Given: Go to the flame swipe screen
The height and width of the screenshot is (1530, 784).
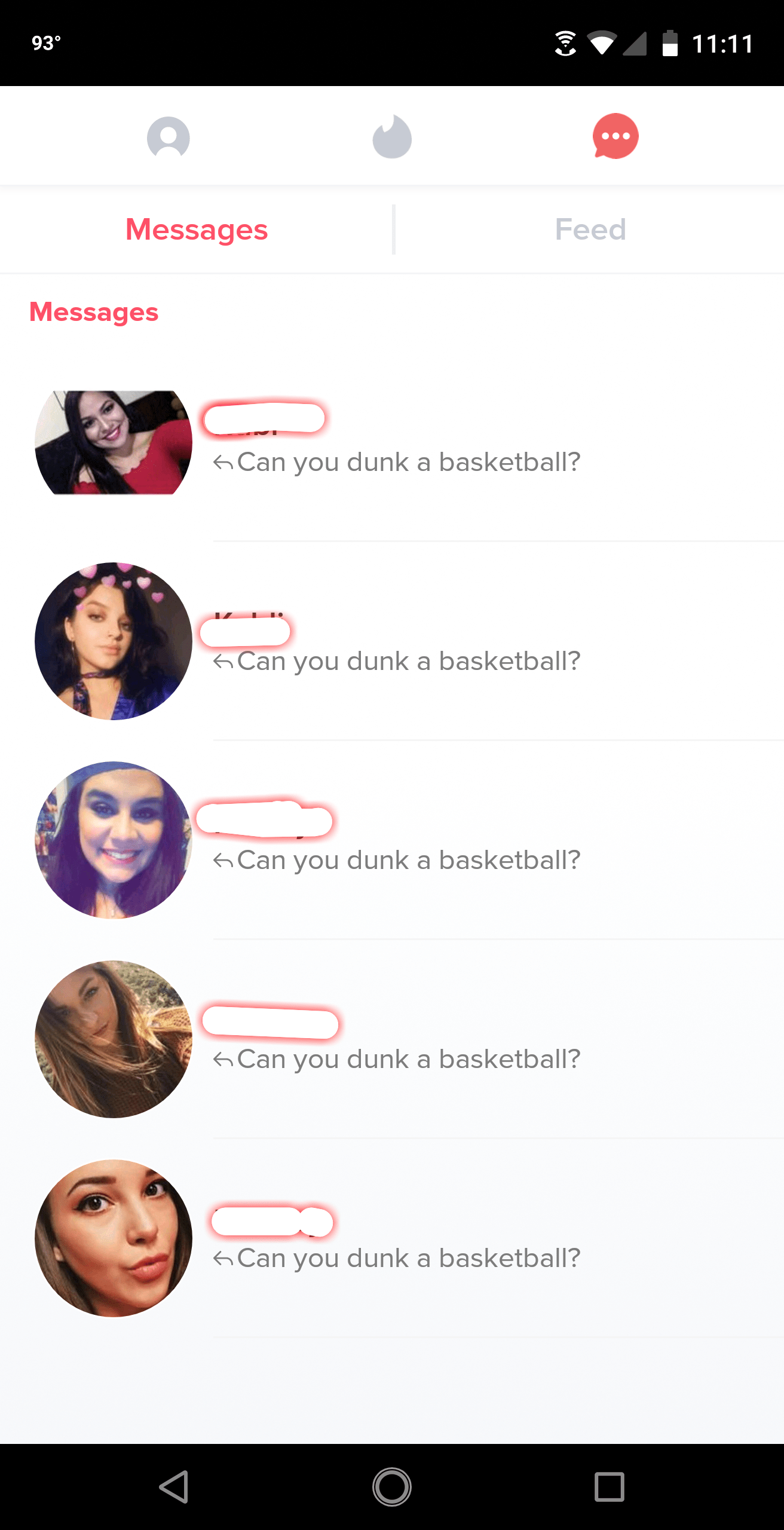Looking at the screenshot, I should 392,137.
